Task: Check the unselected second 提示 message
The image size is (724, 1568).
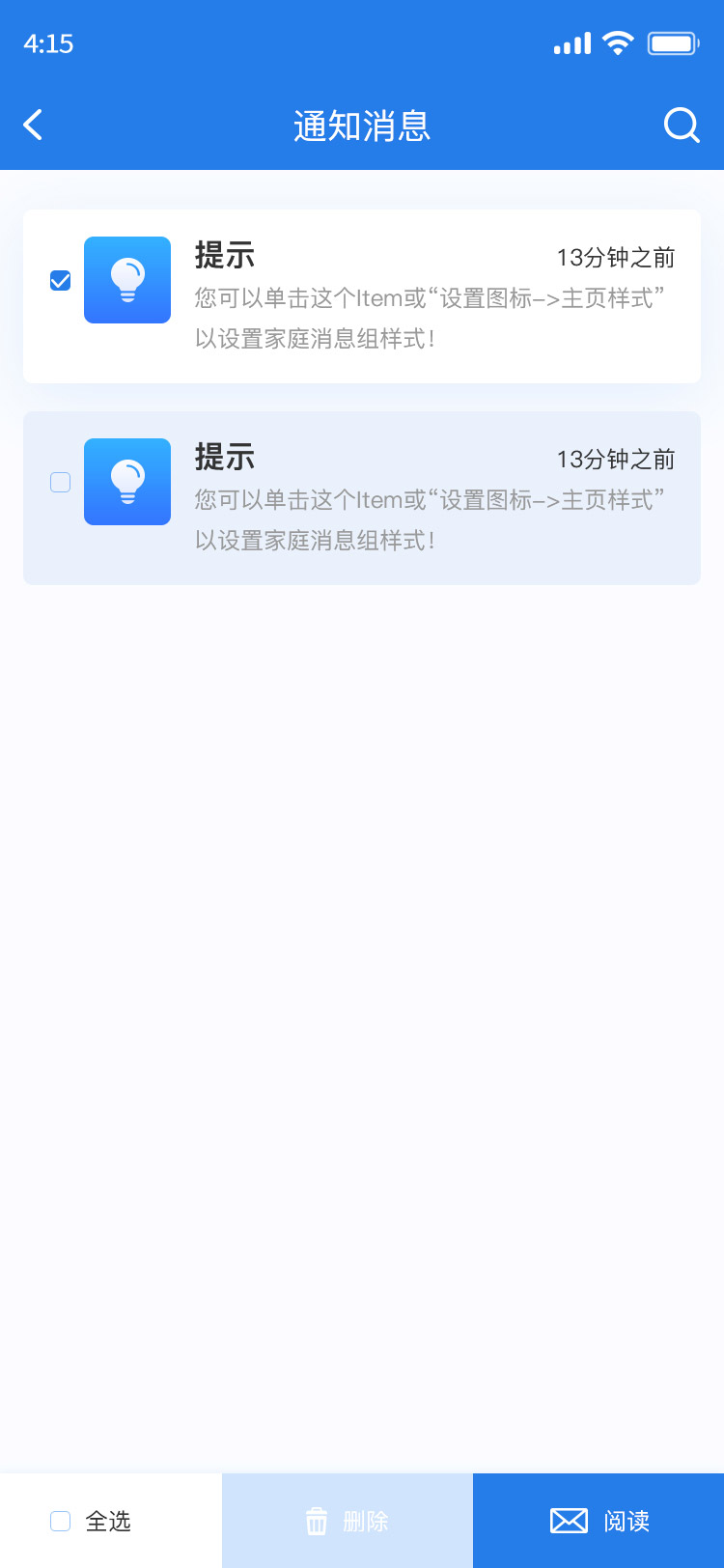Action: coord(60,482)
